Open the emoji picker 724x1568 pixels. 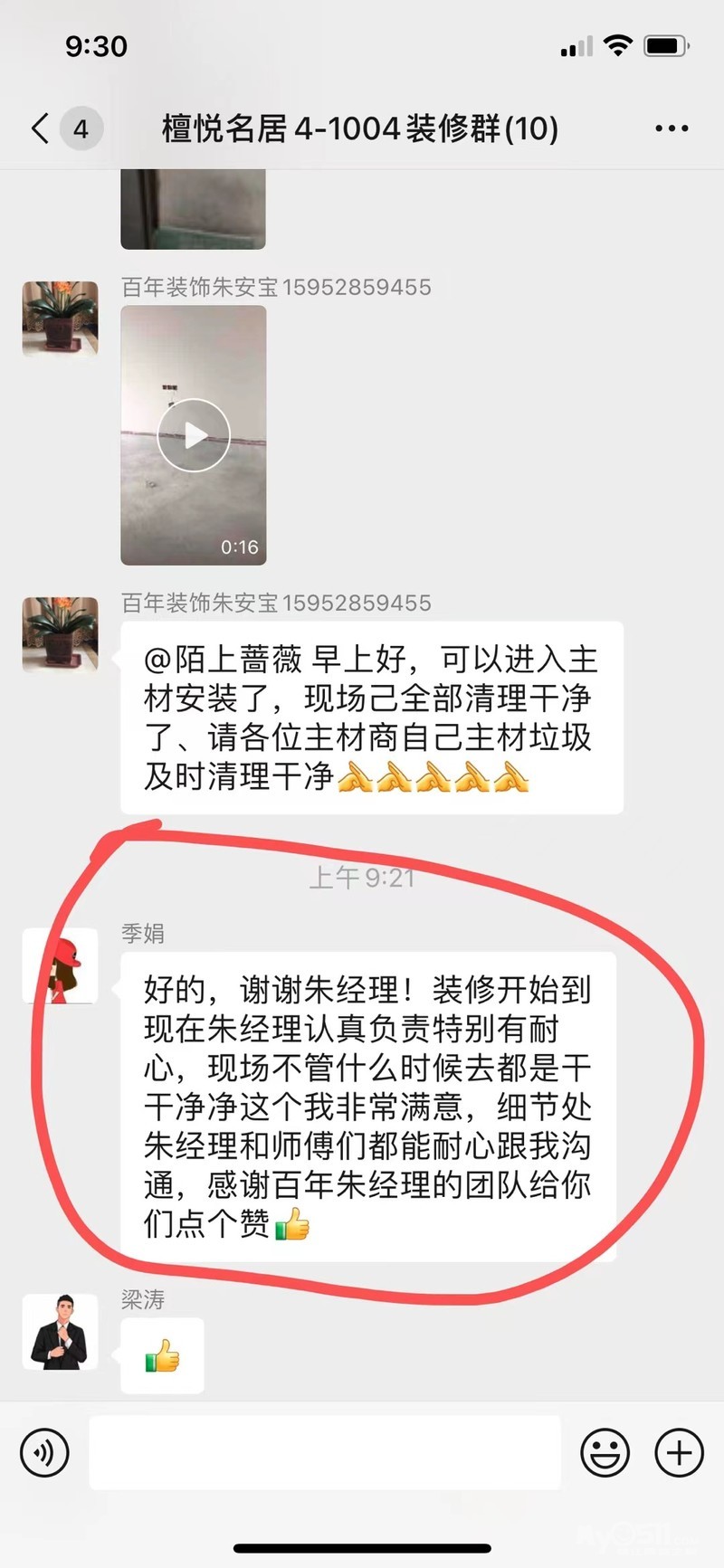(x=605, y=1452)
